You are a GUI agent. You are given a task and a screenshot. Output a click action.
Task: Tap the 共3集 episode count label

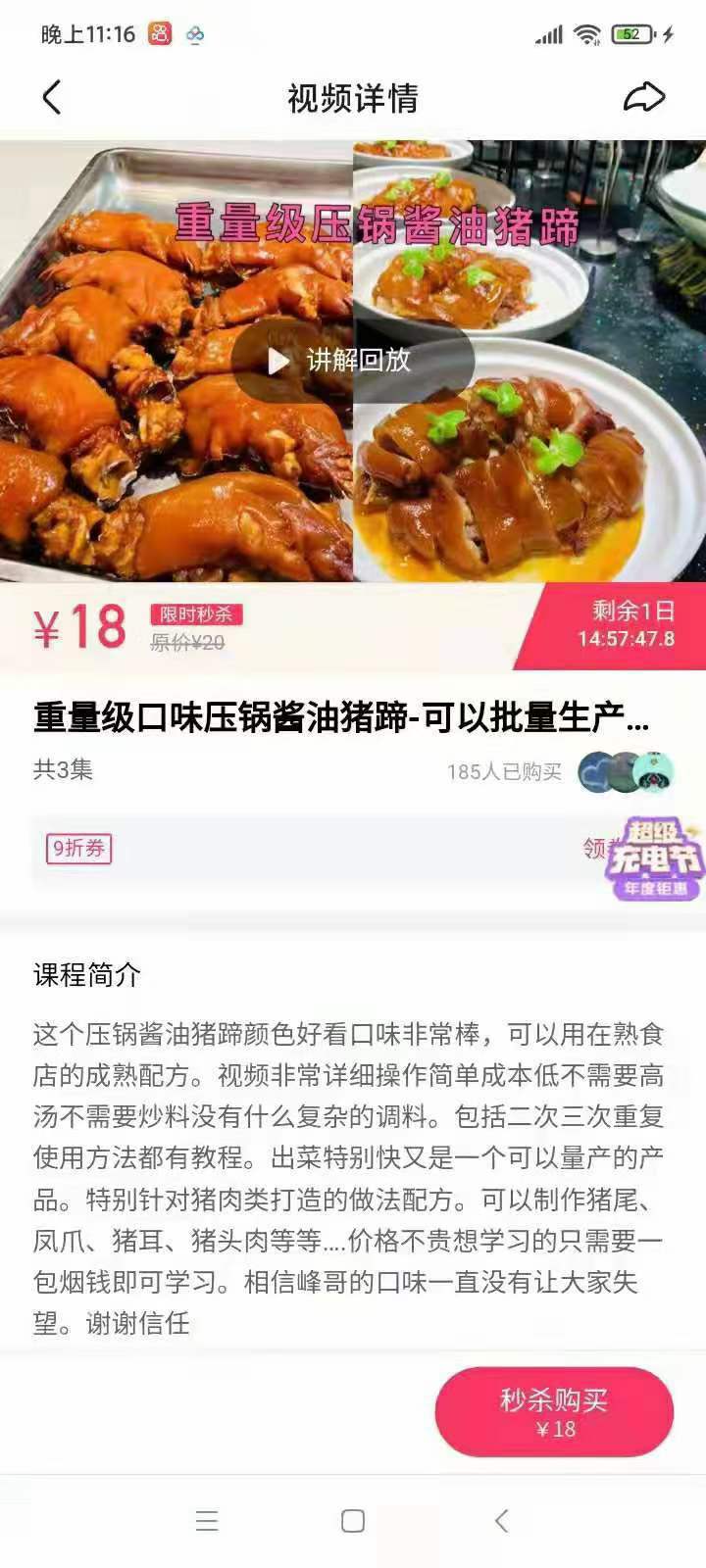[x=54, y=772]
